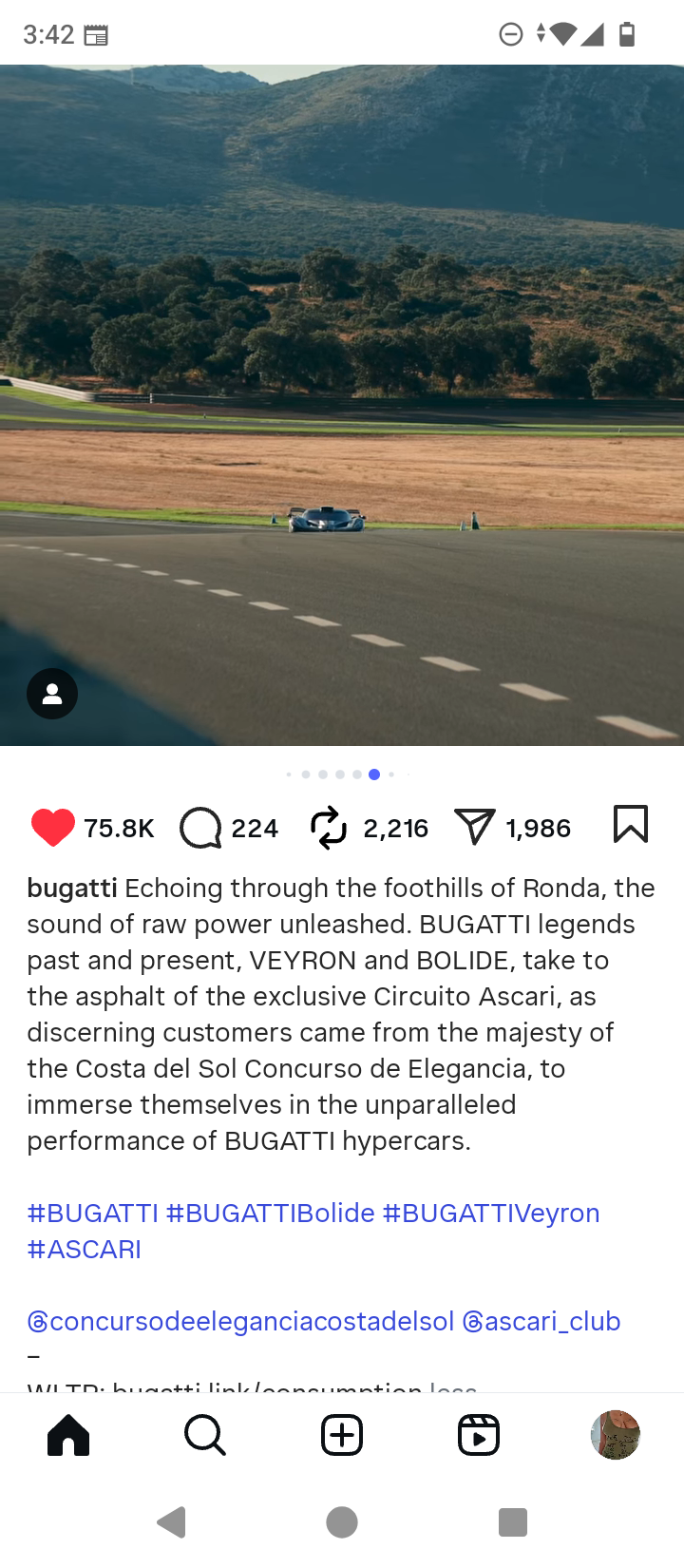Collapse the caption with the less link
This screenshot has height=1568, width=684.
click(453, 1386)
